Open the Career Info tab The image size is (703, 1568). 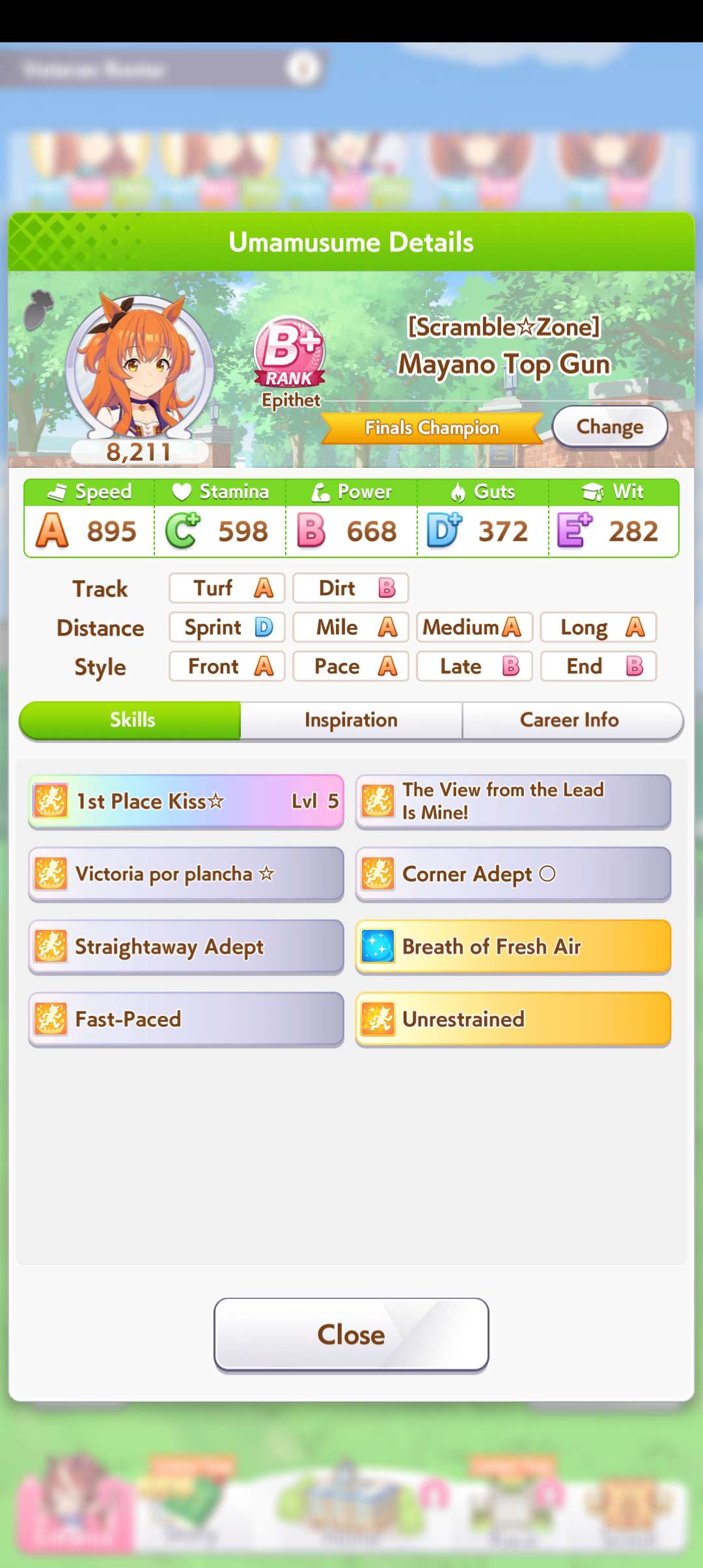570,720
